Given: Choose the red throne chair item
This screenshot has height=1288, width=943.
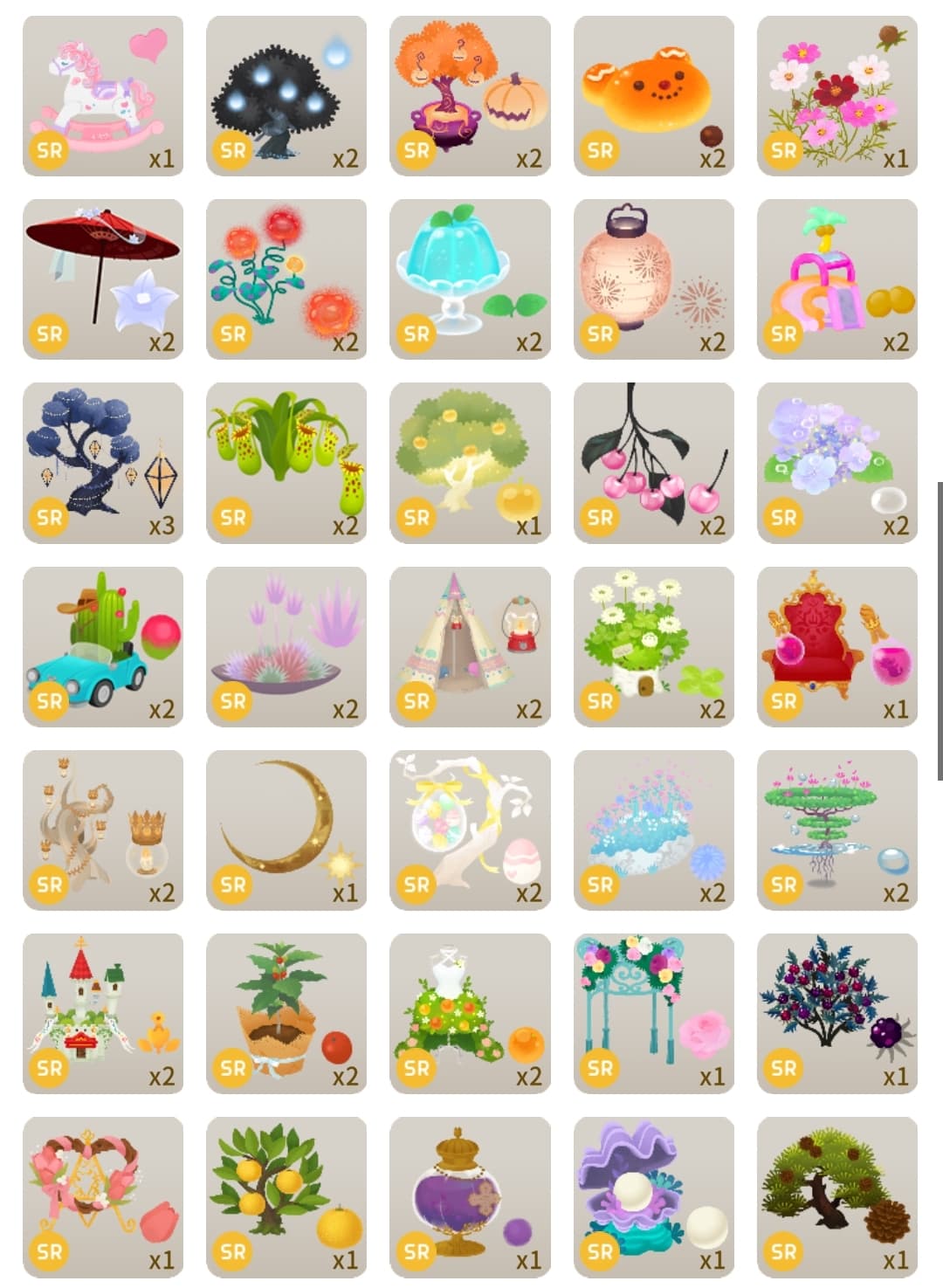Looking at the screenshot, I should (x=836, y=646).
